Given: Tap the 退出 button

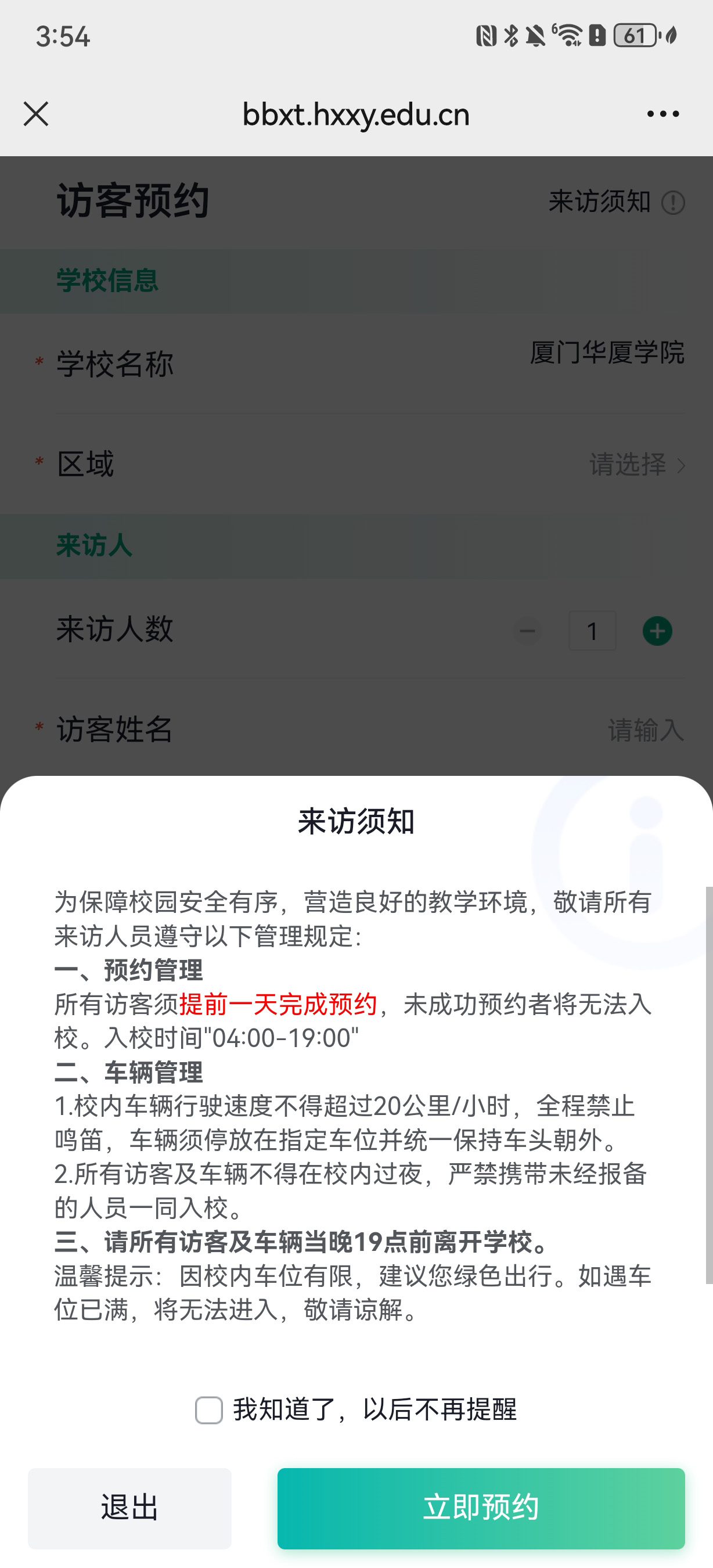Looking at the screenshot, I should click(x=129, y=1508).
